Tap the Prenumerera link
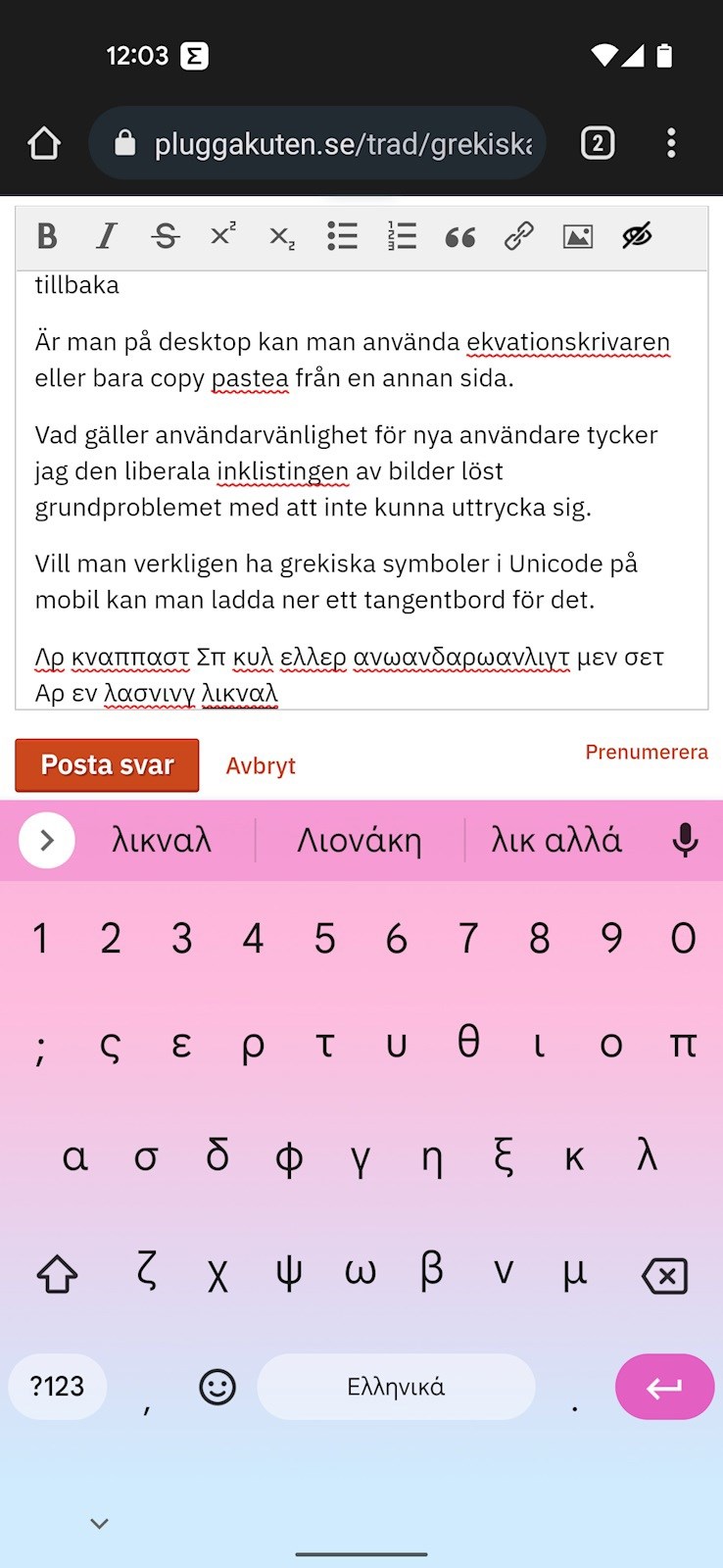 pyautogui.click(x=647, y=753)
